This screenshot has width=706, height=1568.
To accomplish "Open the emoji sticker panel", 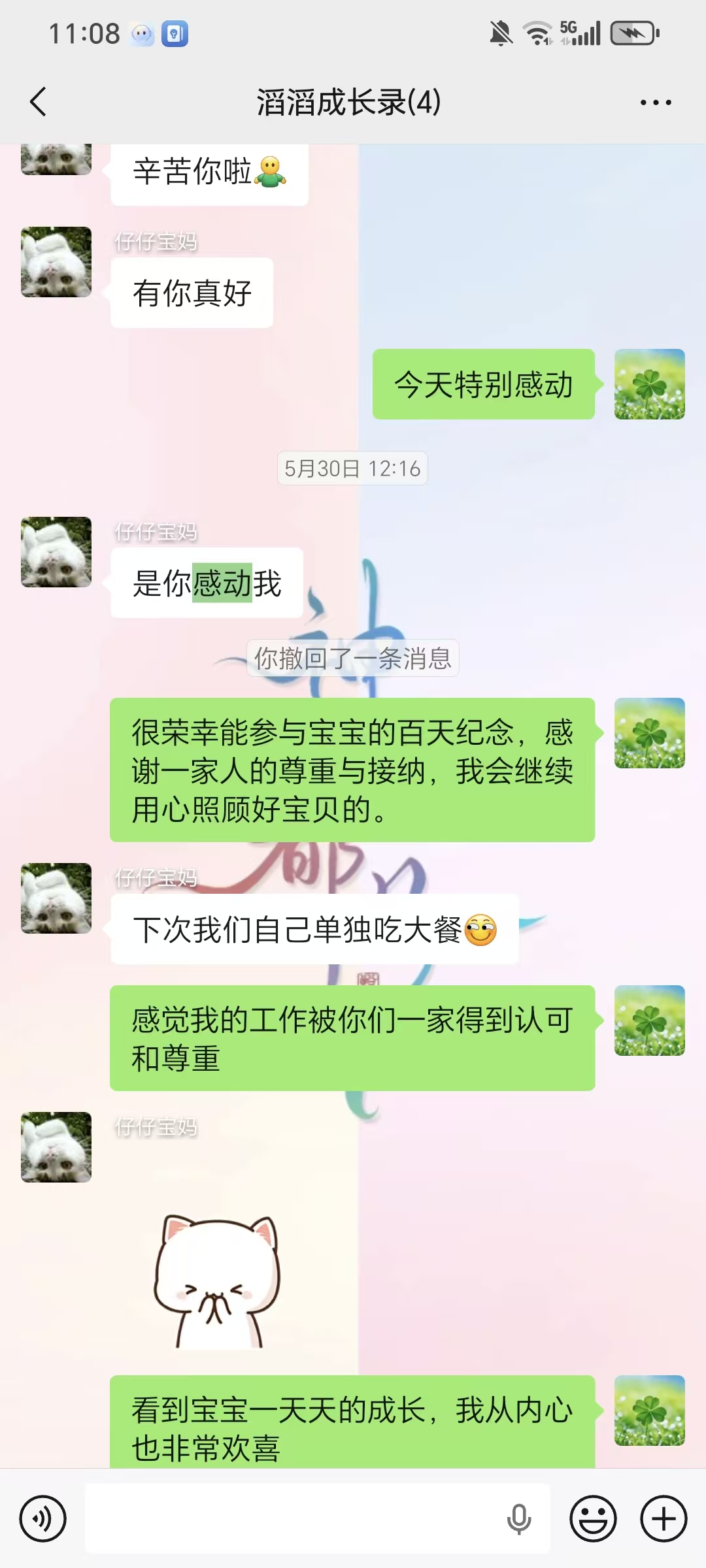I will click(593, 1518).
